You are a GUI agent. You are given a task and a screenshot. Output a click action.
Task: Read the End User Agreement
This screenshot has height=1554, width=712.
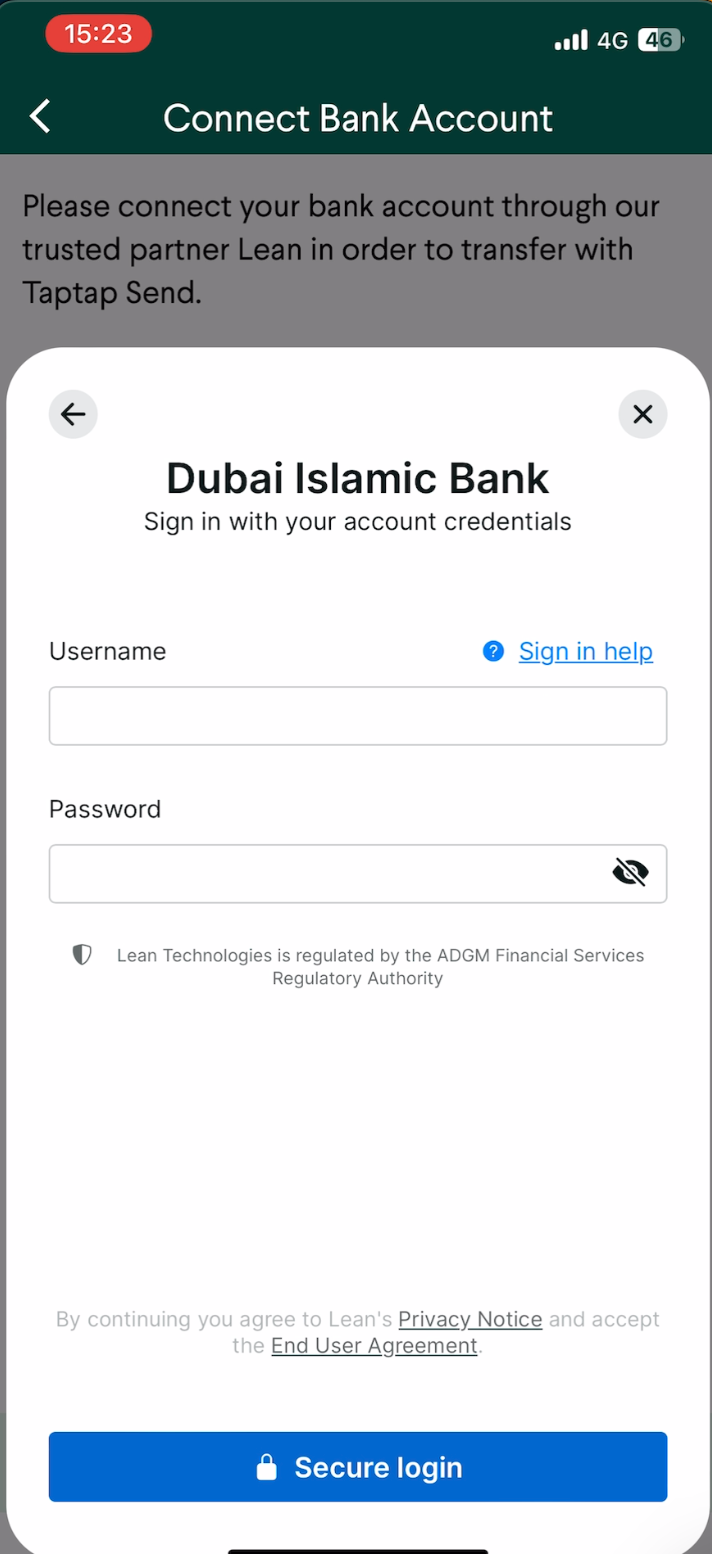coord(374,1346)
